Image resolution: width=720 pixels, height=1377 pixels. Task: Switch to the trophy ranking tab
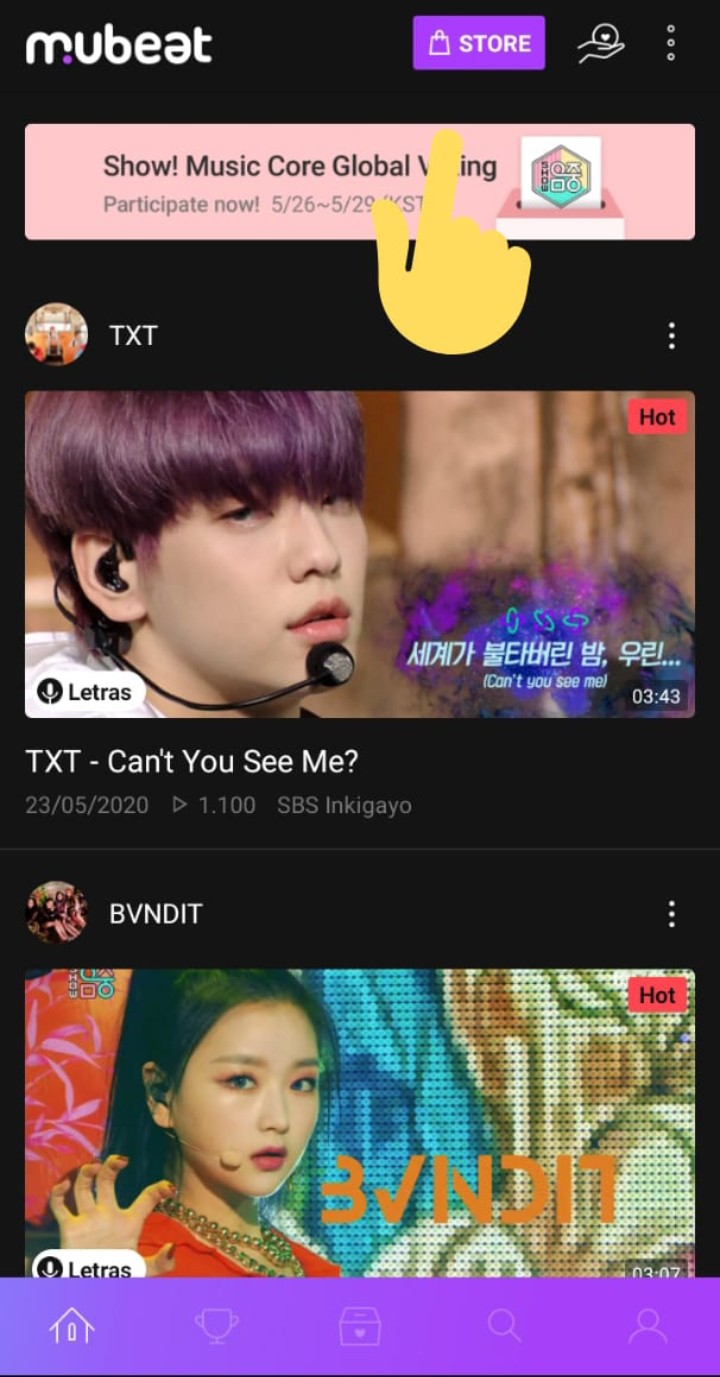(216, 1327)
